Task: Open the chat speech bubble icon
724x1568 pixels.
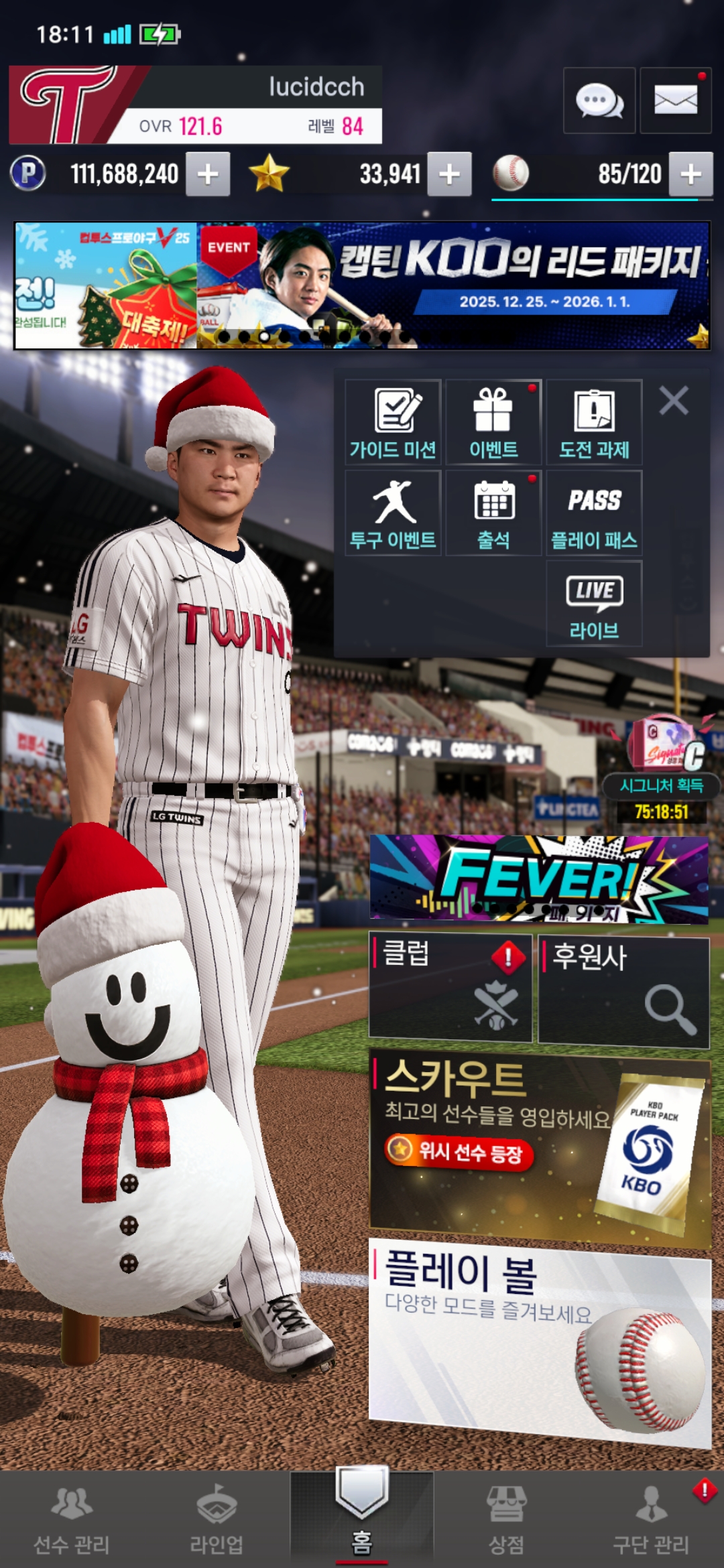Action: (x=599, y=101)
